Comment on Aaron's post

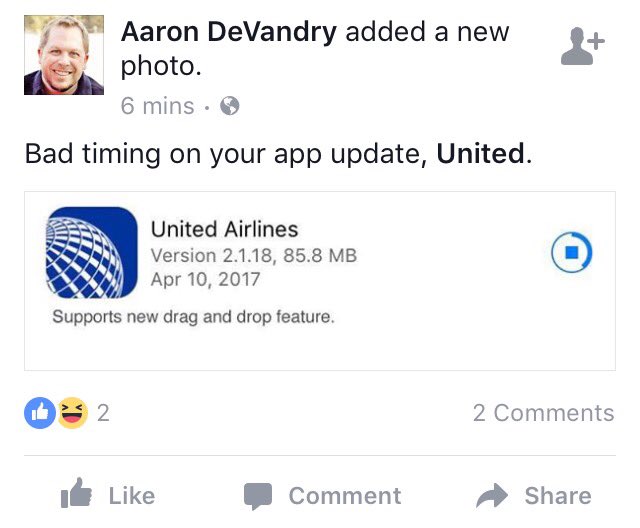(x=322, y=495)
